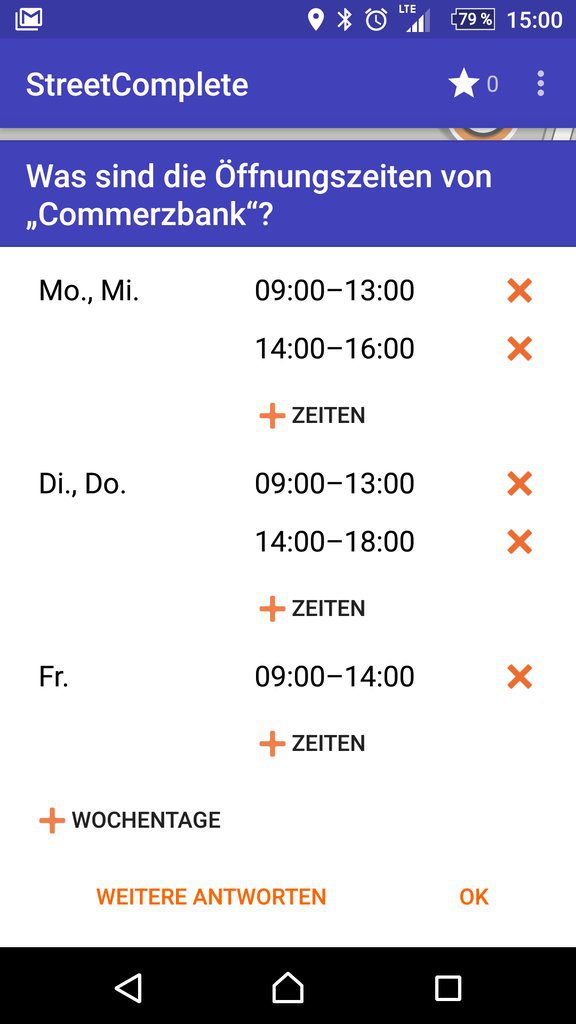Delete the 14:00–18:00 time entry
This screenshot has height=1024, width=576.
519,542
